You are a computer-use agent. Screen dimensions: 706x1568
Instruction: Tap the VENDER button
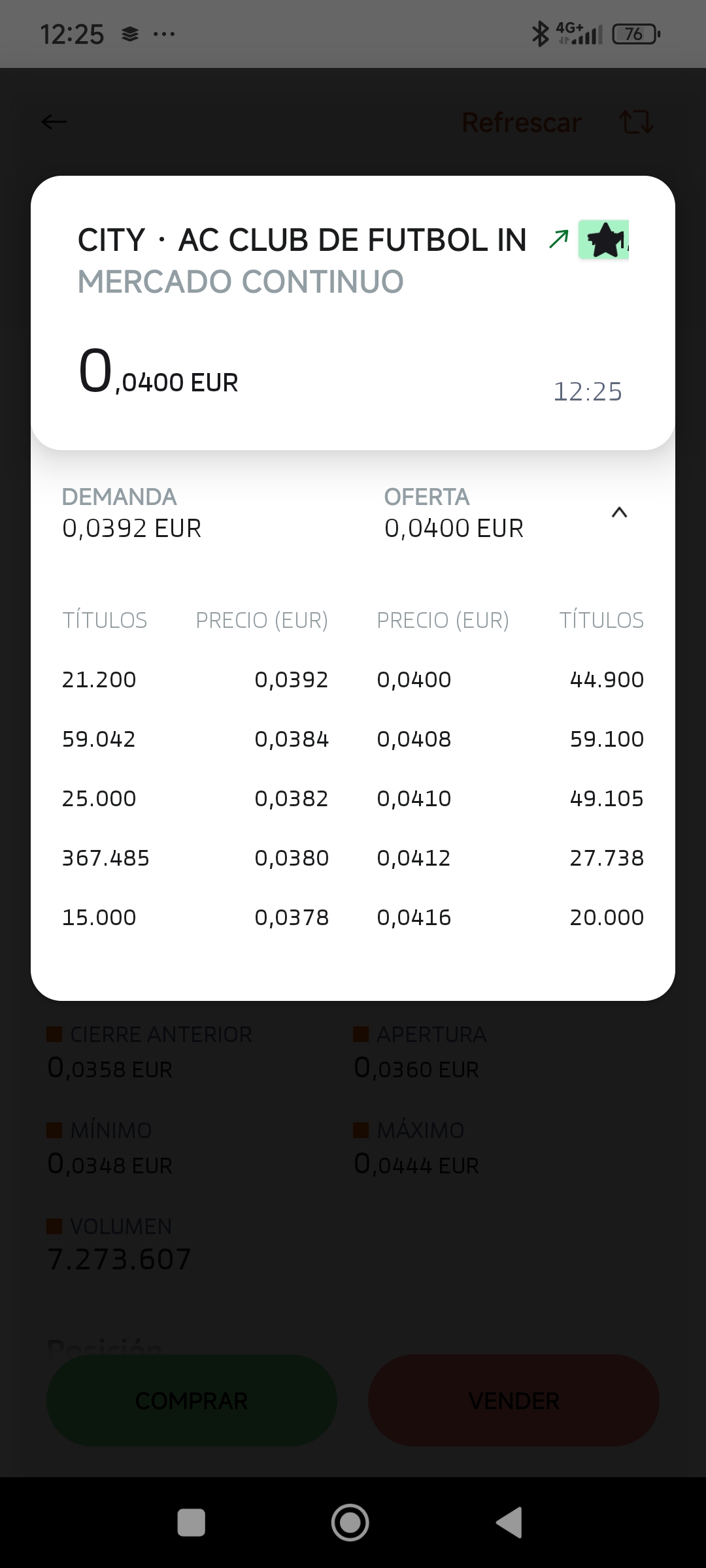tap(514, 1401)
